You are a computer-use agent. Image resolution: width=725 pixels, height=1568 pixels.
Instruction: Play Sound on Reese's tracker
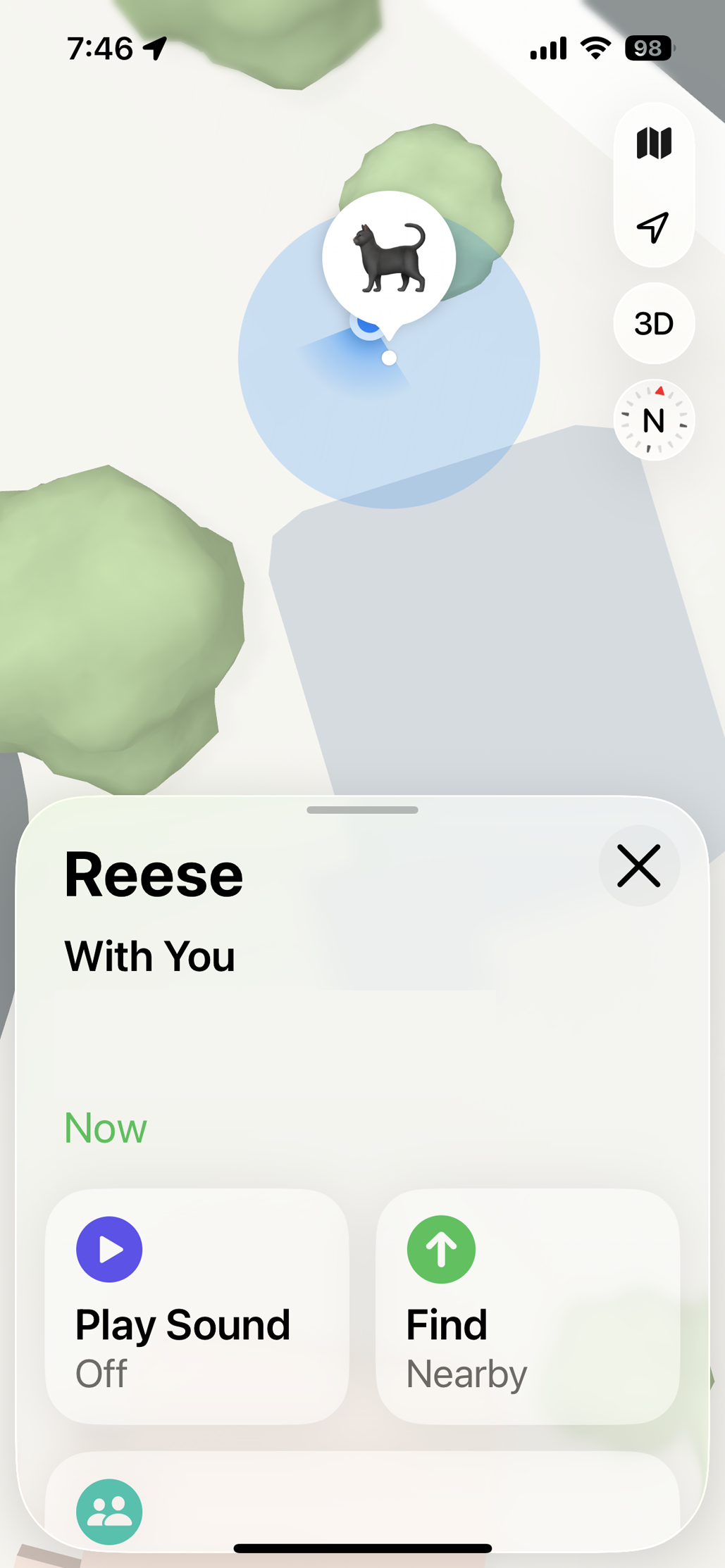[x=197, y=1306]
